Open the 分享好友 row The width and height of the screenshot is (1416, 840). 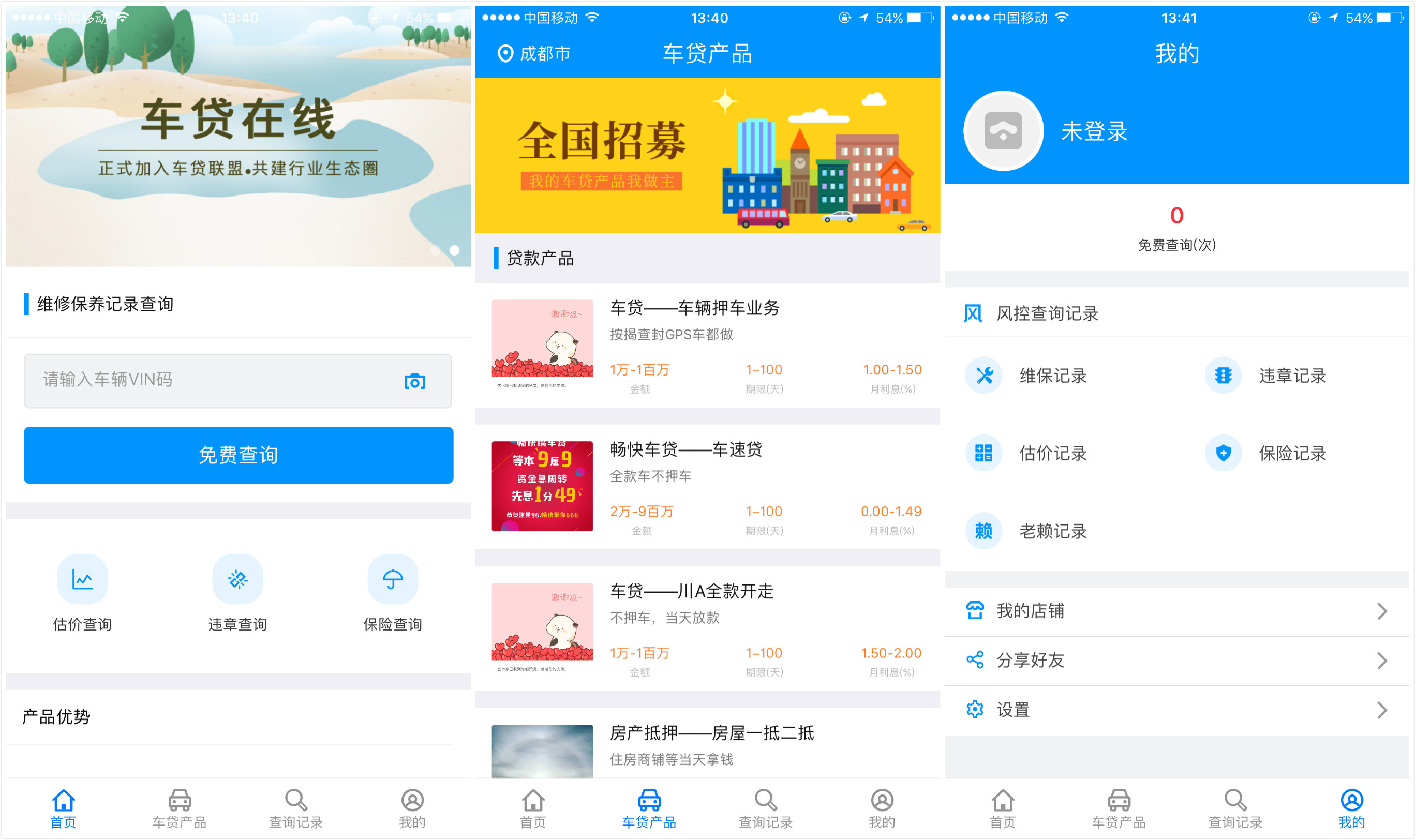tap(1176, 661)
